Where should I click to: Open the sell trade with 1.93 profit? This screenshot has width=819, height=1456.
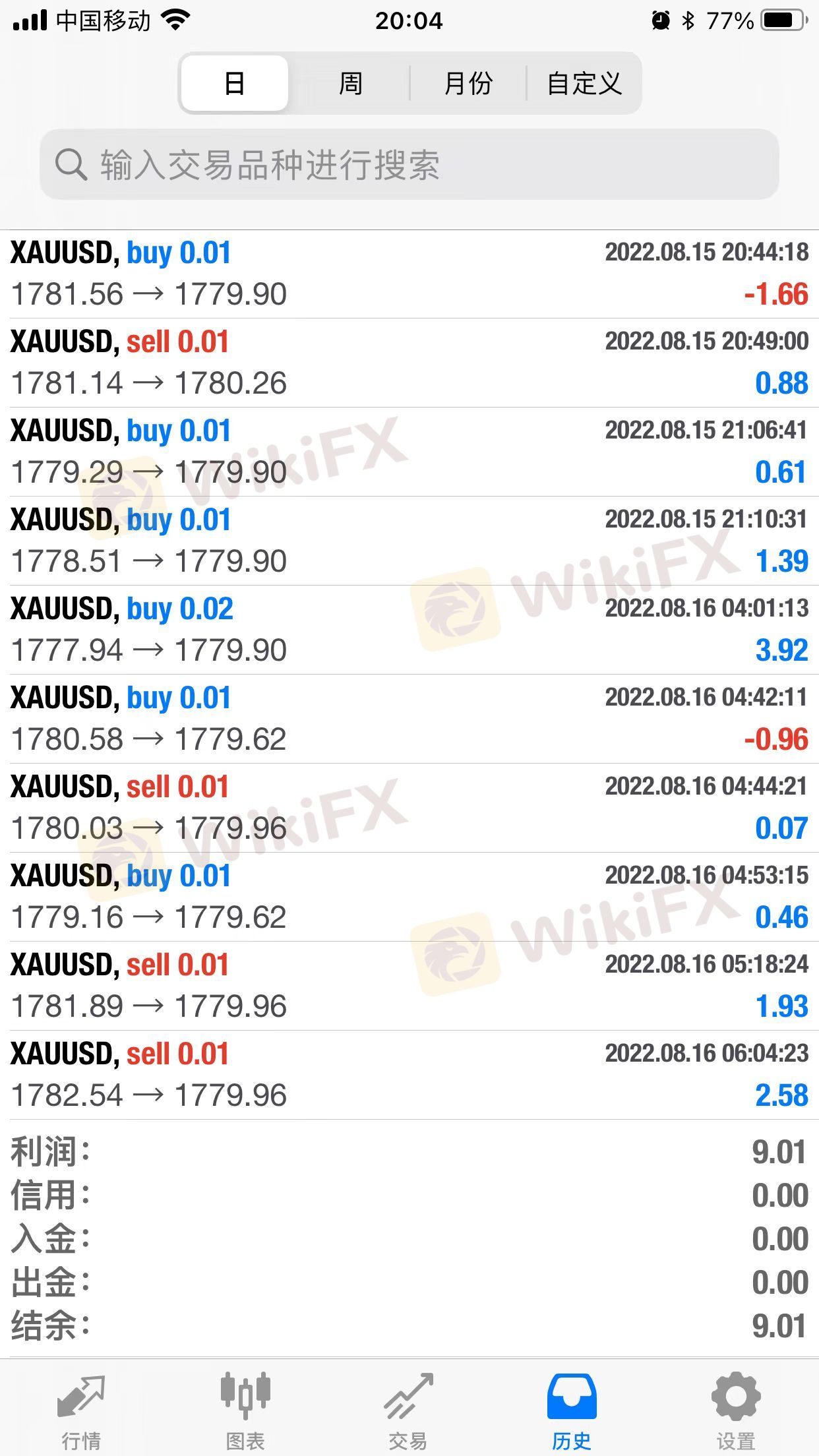click(x=409, y=986)
